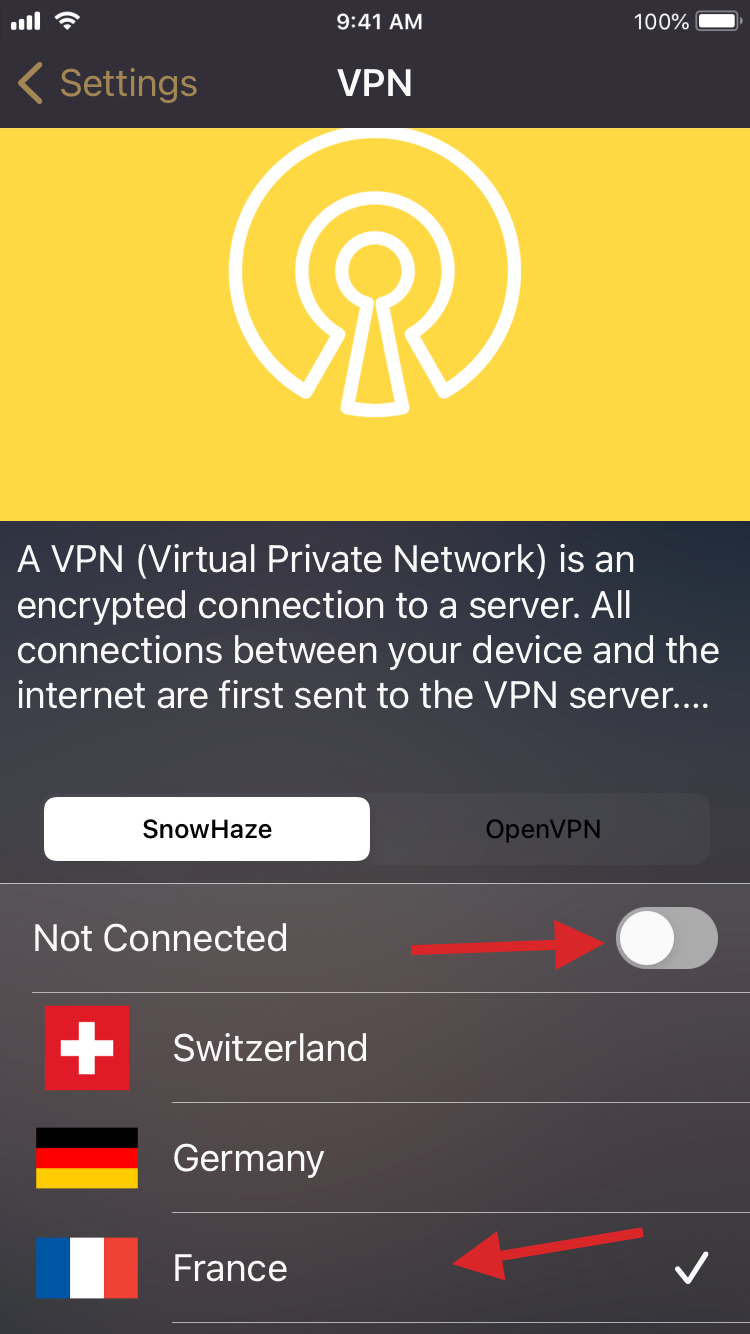The image size is (750, 1334).
Task: Toggle the VPN connection switch on
Action: coord(666,938)
